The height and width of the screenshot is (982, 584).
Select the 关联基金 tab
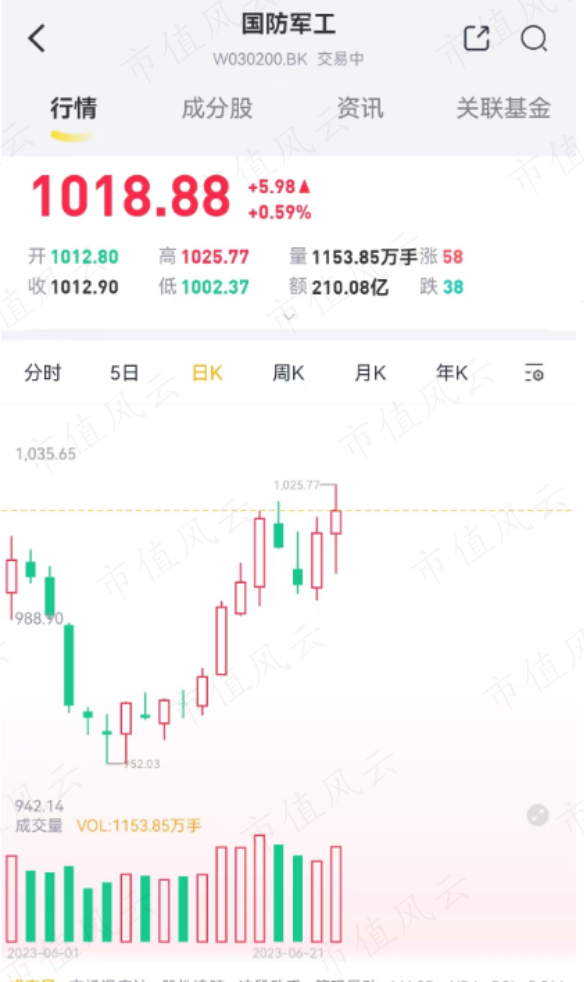[503, 108]
